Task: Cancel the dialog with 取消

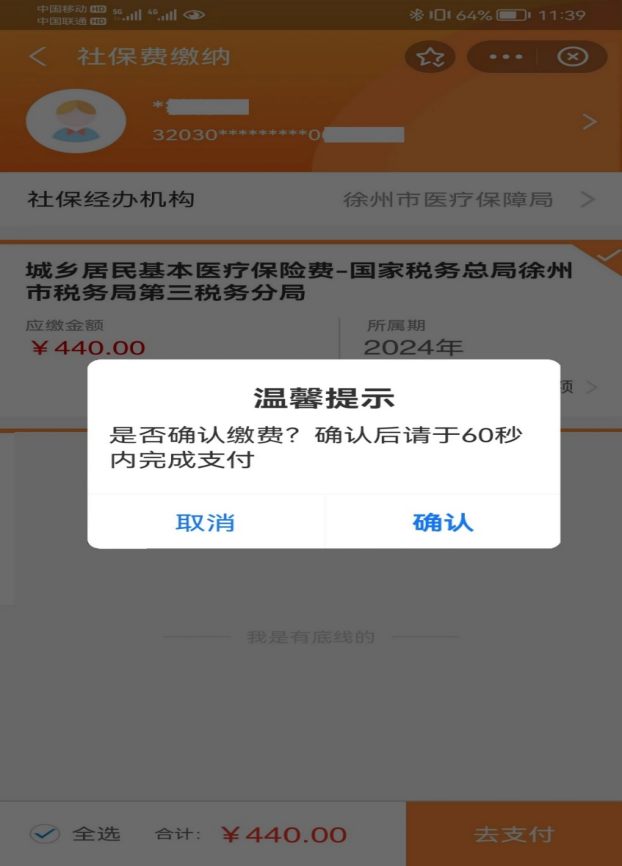Action: (x=205, y=522)
